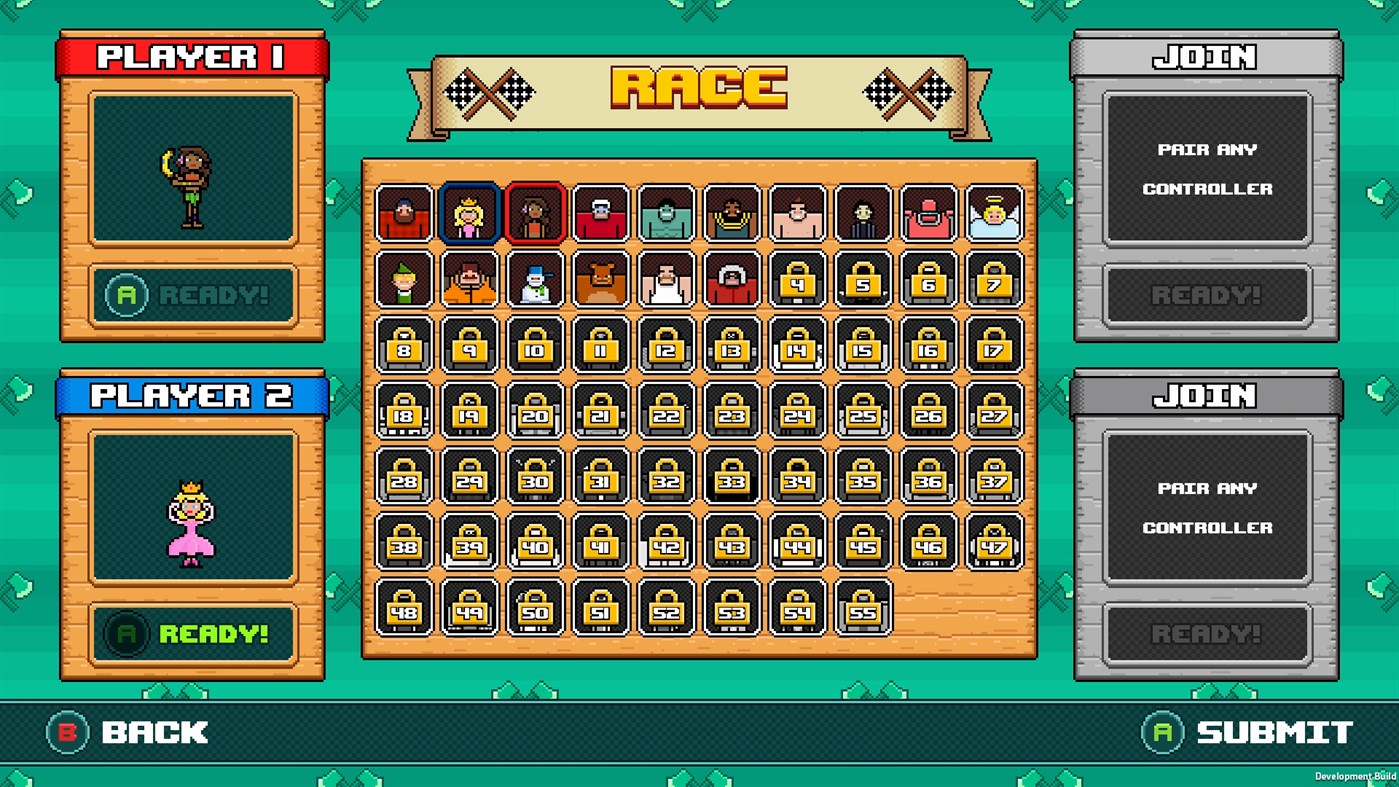The width and height of the screenshot is (1399, 787).
Task: Pick the blonde princess with a crown
Action: coord(469,214)
